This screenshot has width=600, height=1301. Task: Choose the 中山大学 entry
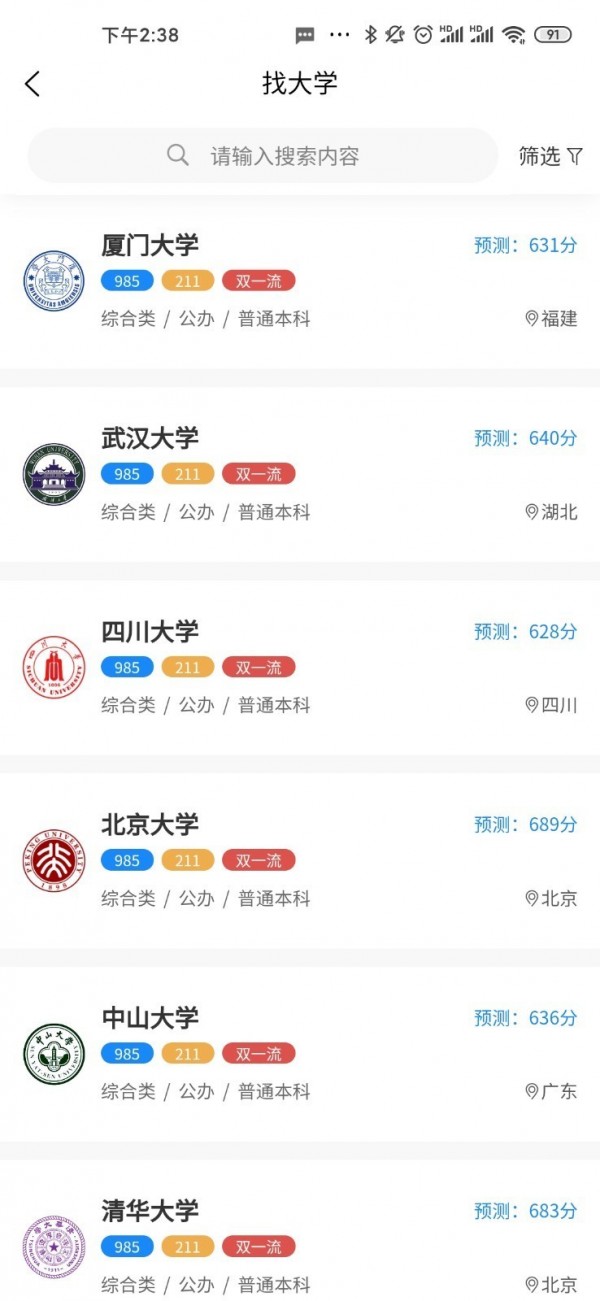[x=300, y=1053]
